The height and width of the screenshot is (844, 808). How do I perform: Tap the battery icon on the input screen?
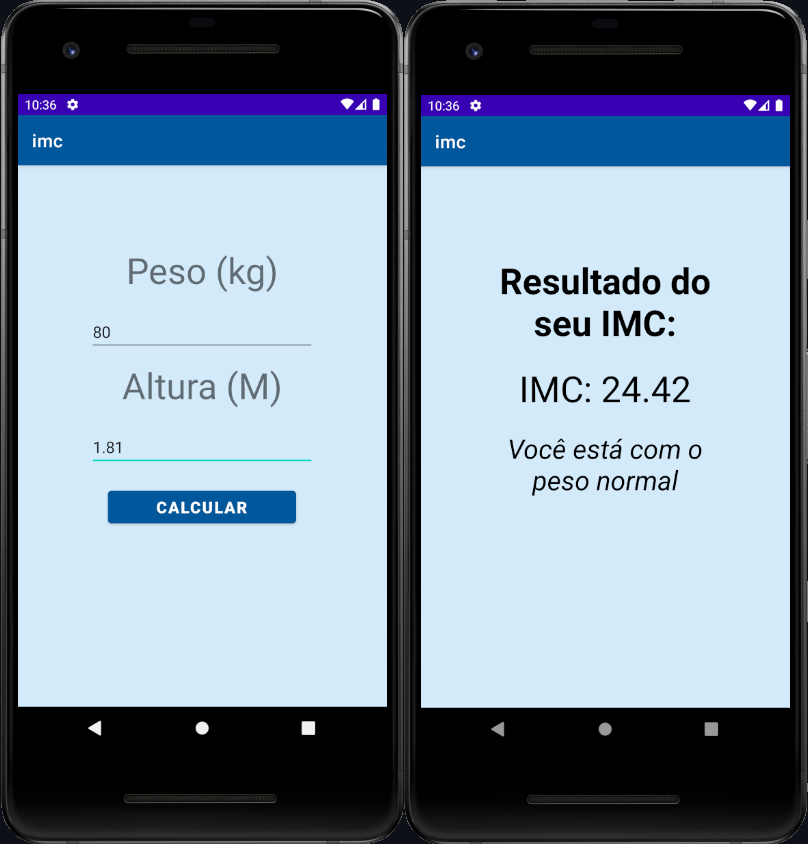point(377,104)
